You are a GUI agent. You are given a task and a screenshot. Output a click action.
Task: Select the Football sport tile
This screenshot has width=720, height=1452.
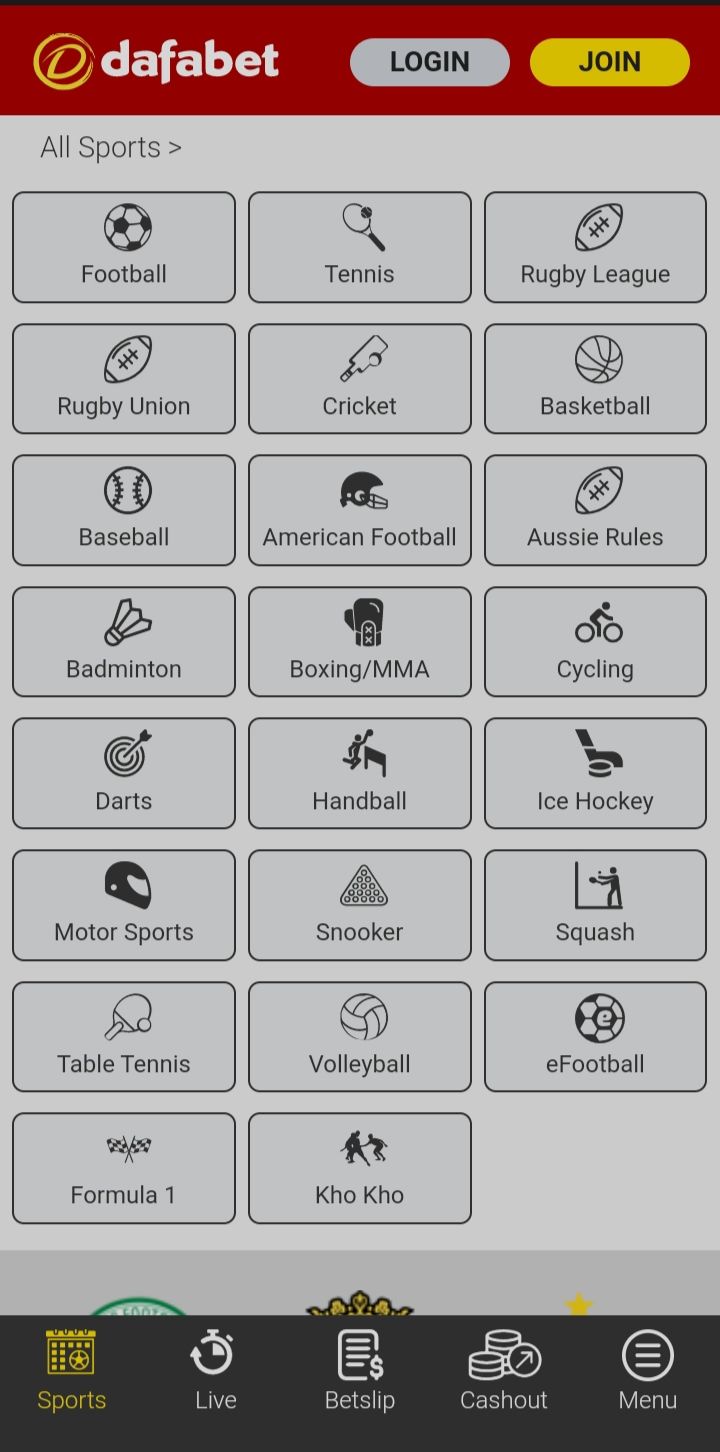(124, 247)
